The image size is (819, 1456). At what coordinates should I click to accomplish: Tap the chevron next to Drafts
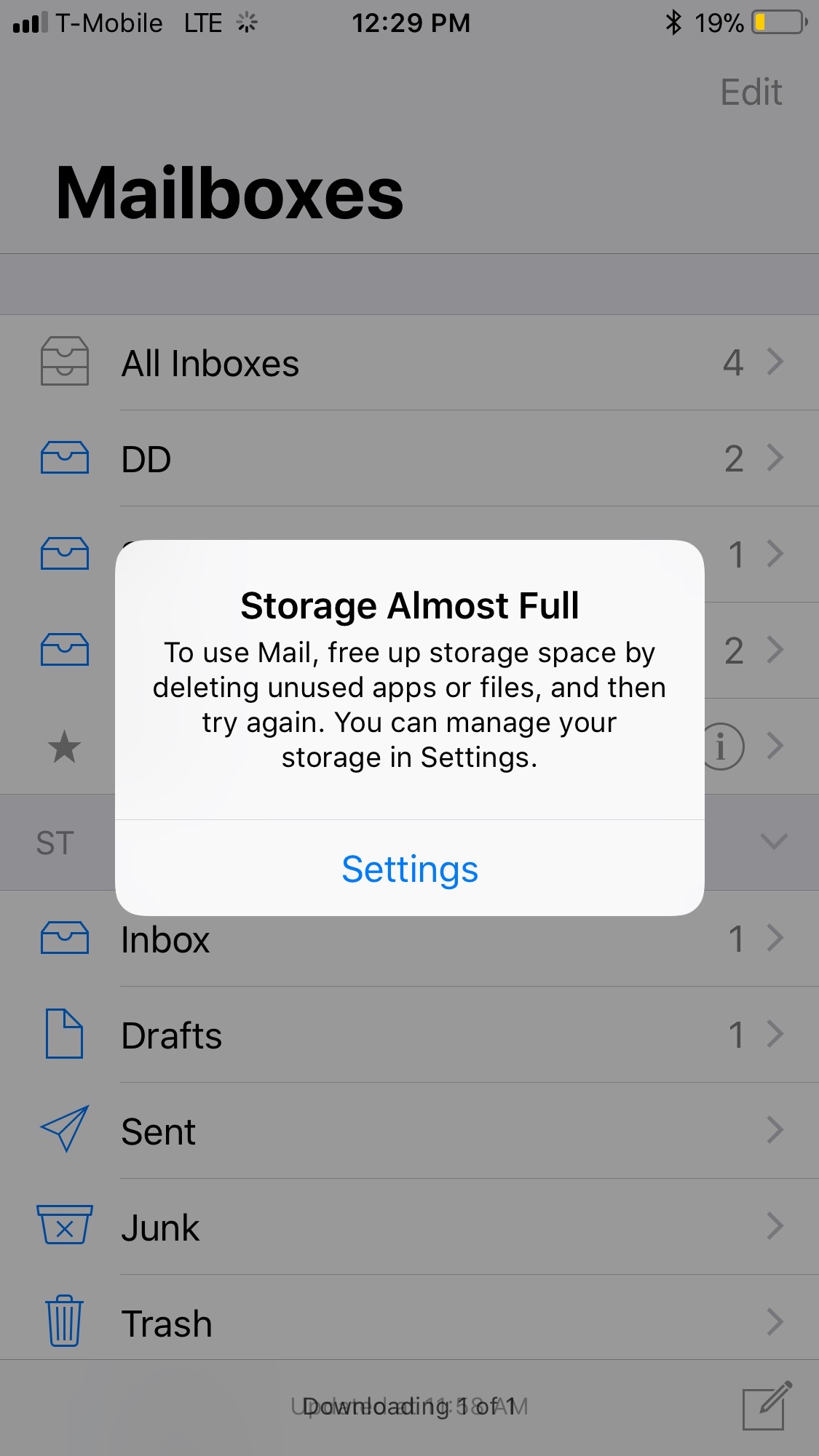(x=775, y=1035)
